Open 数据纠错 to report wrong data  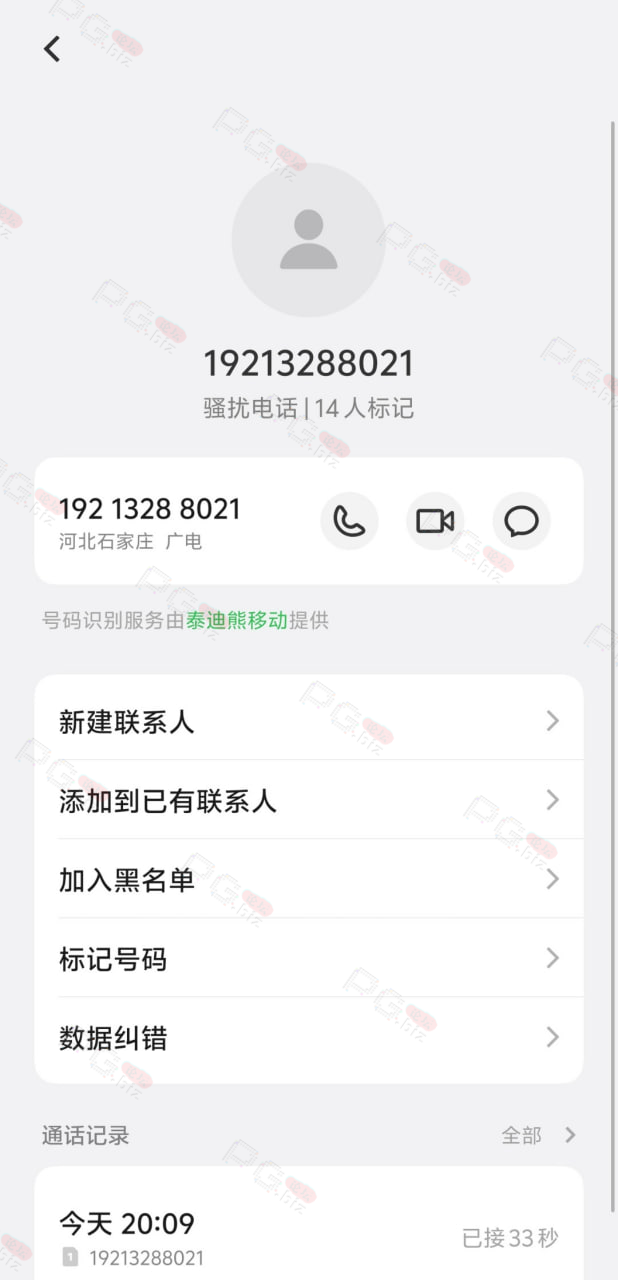coord(309,1037)
